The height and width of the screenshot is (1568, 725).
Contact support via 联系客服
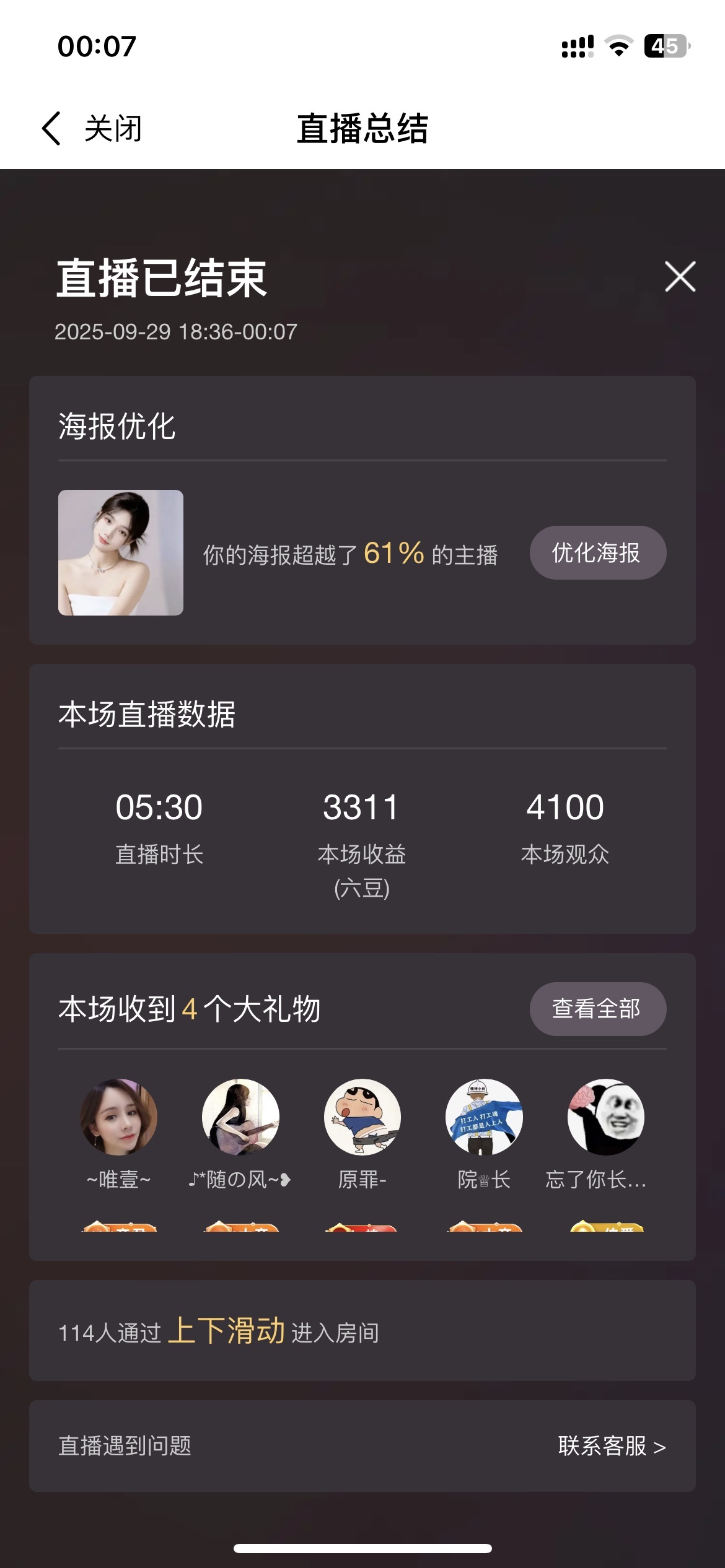click(611, 1447)
